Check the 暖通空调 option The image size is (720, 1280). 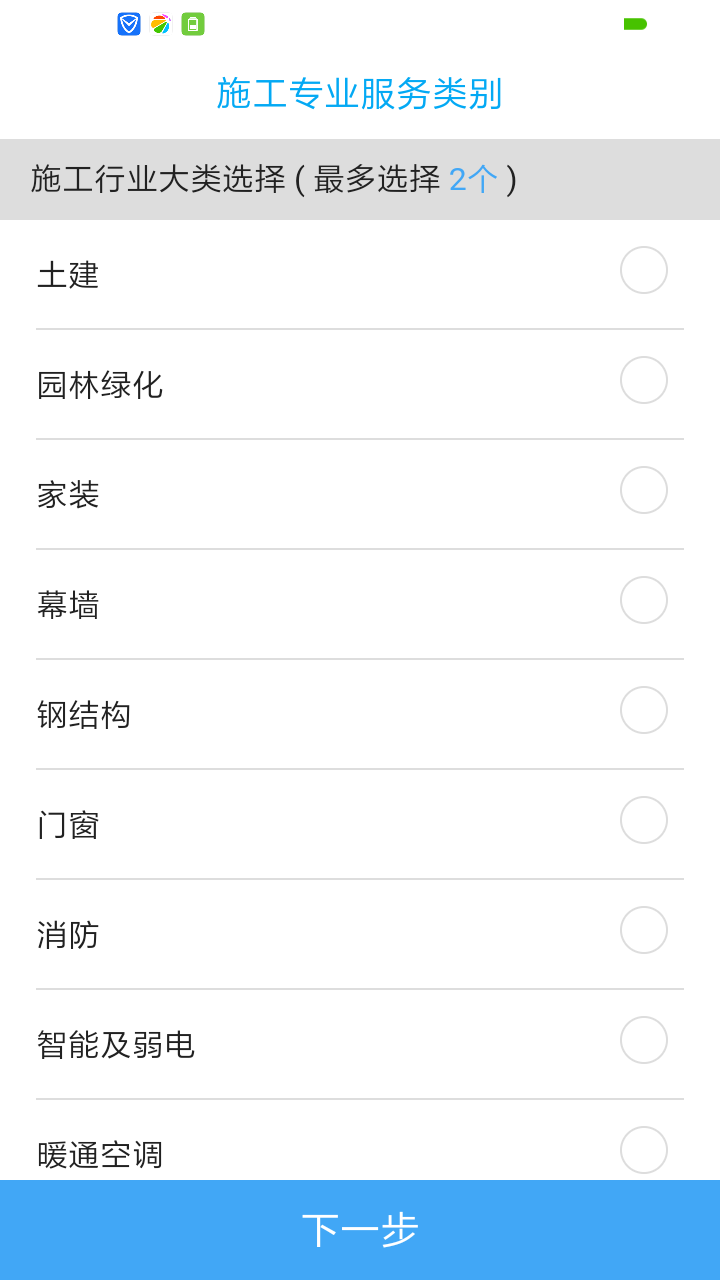coord(644,1150)
